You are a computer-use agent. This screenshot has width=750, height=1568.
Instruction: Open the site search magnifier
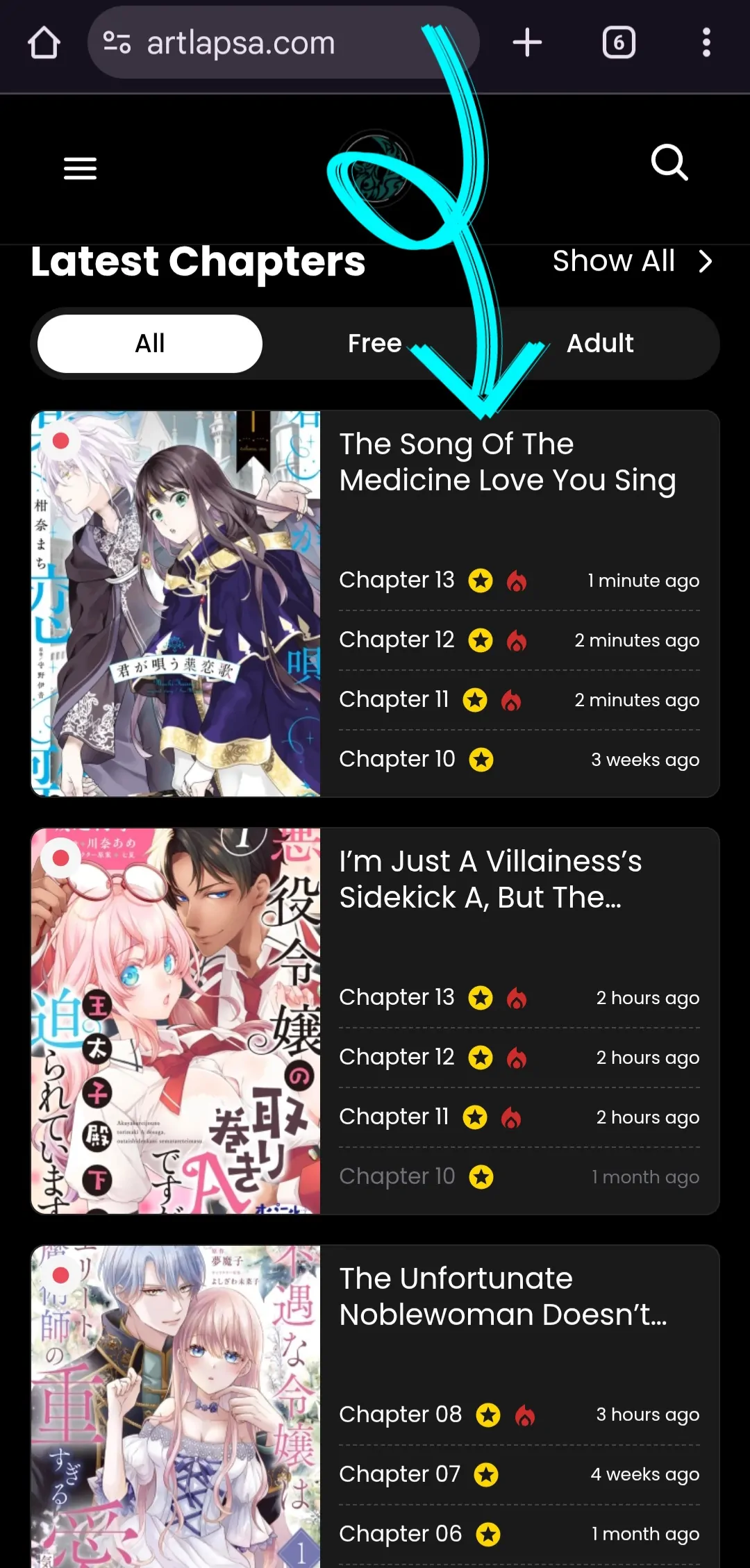669,163
